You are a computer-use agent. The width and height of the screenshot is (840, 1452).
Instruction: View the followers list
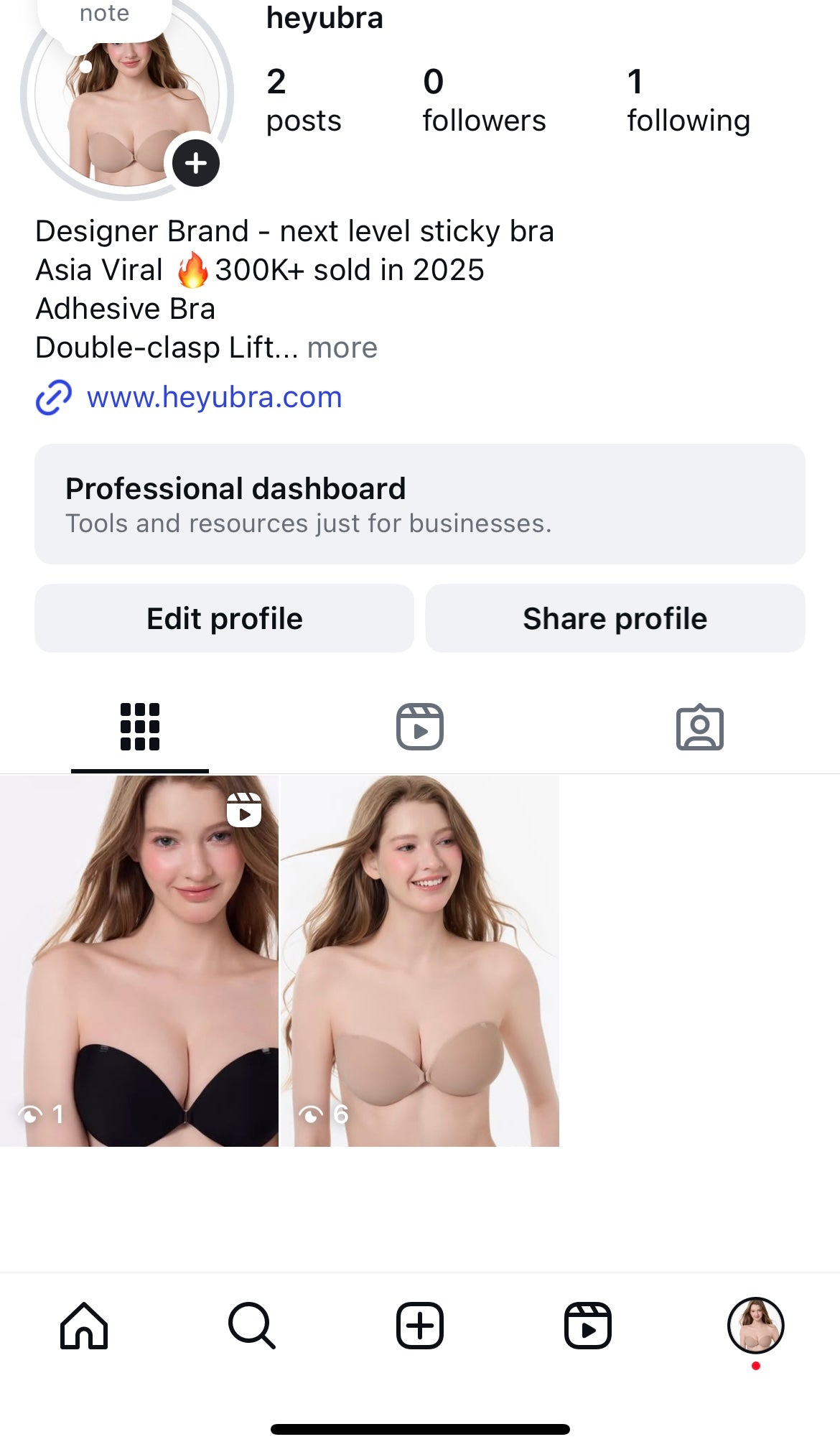(483, 101)
